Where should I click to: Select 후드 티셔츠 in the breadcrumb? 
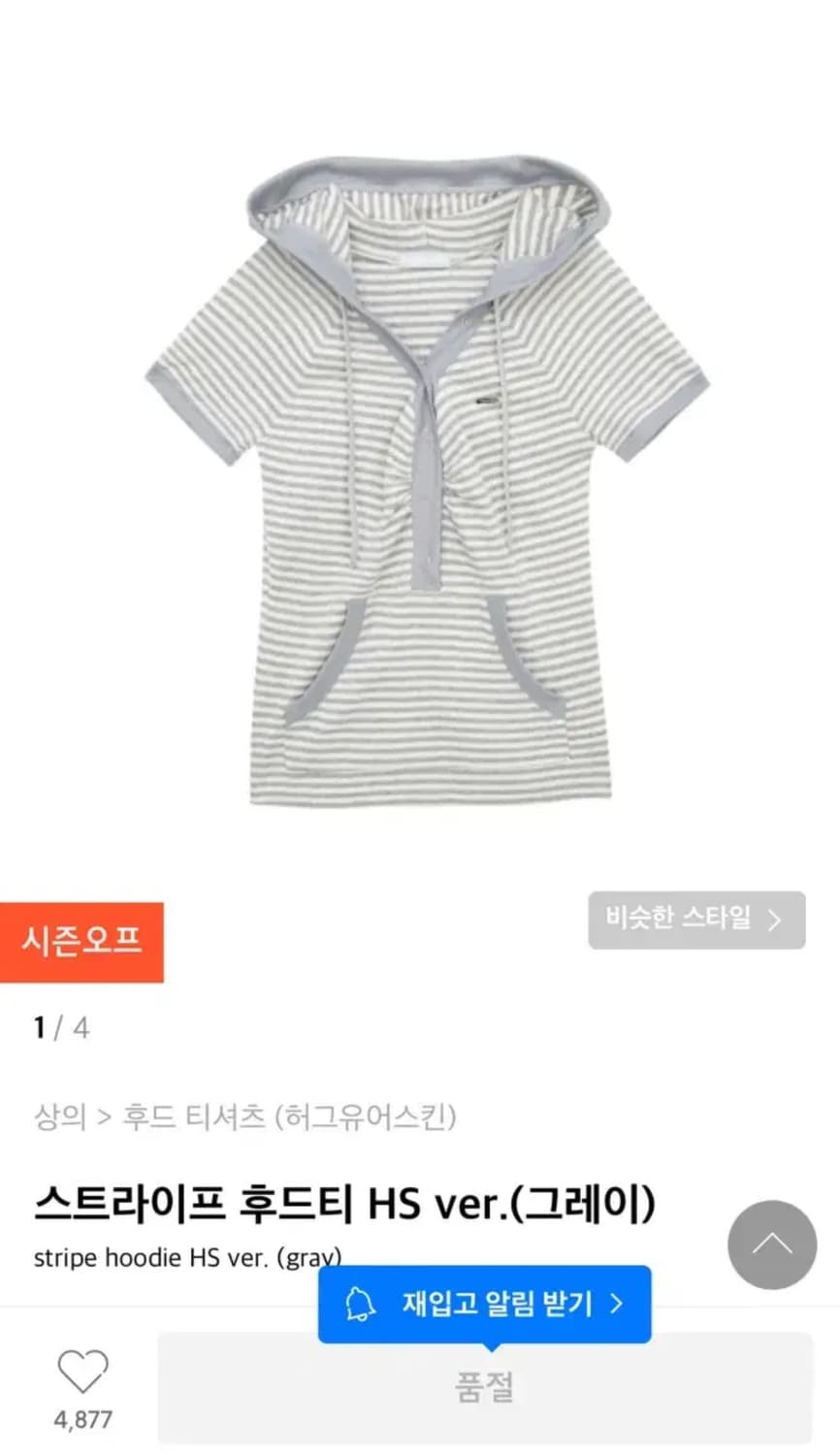pos(192,1117)
